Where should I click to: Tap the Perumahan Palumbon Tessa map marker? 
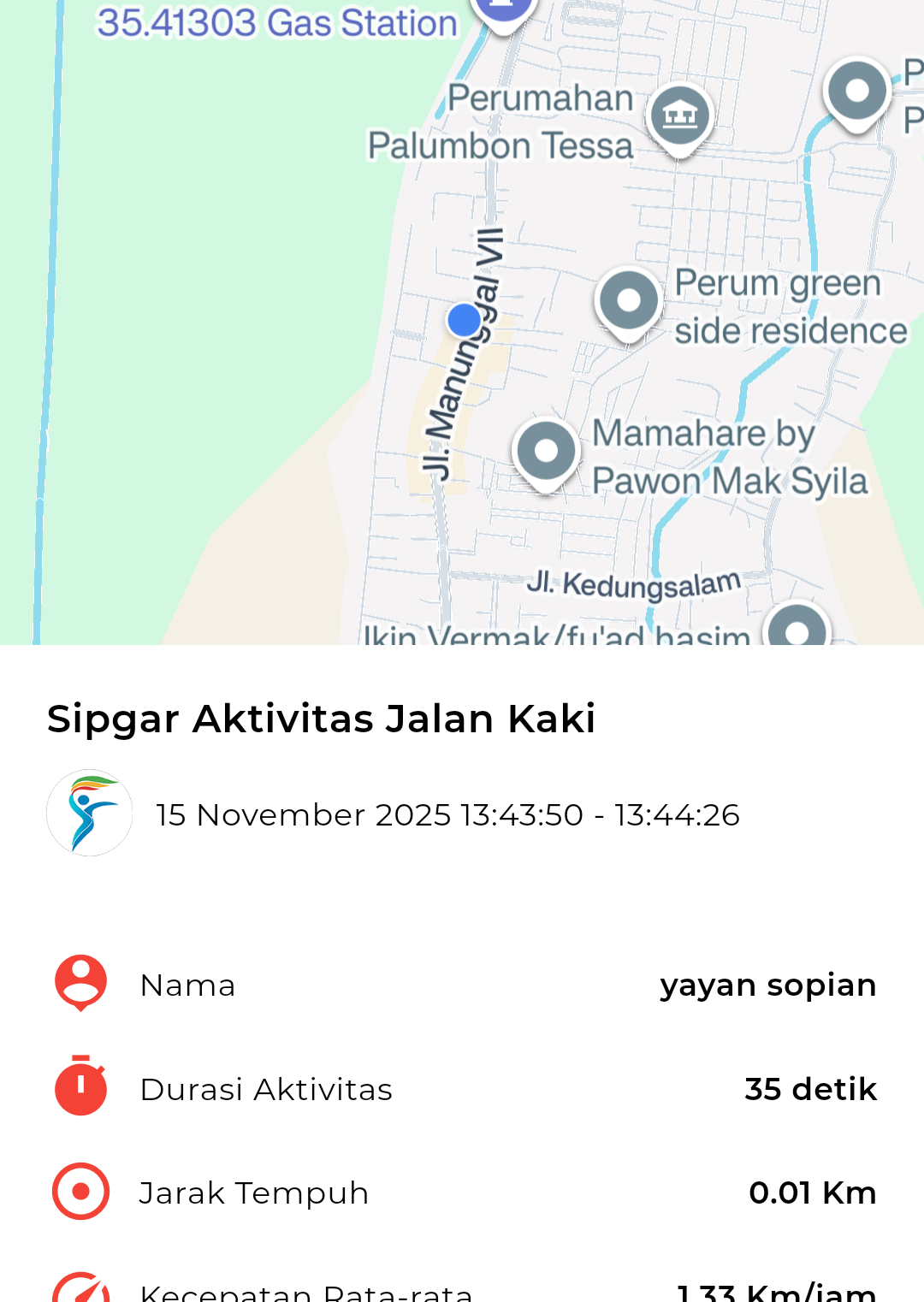680,115
